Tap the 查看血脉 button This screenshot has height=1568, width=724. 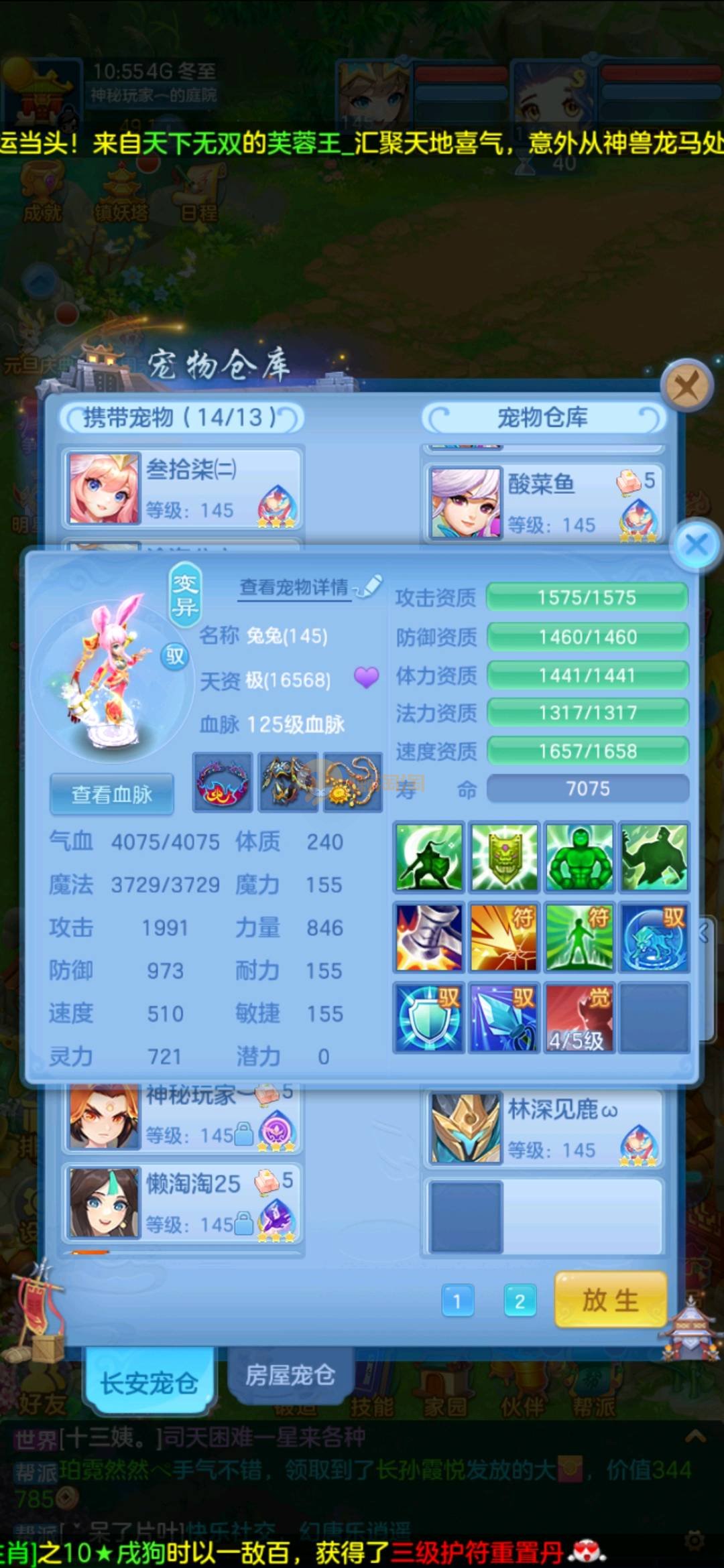(112, 794)
